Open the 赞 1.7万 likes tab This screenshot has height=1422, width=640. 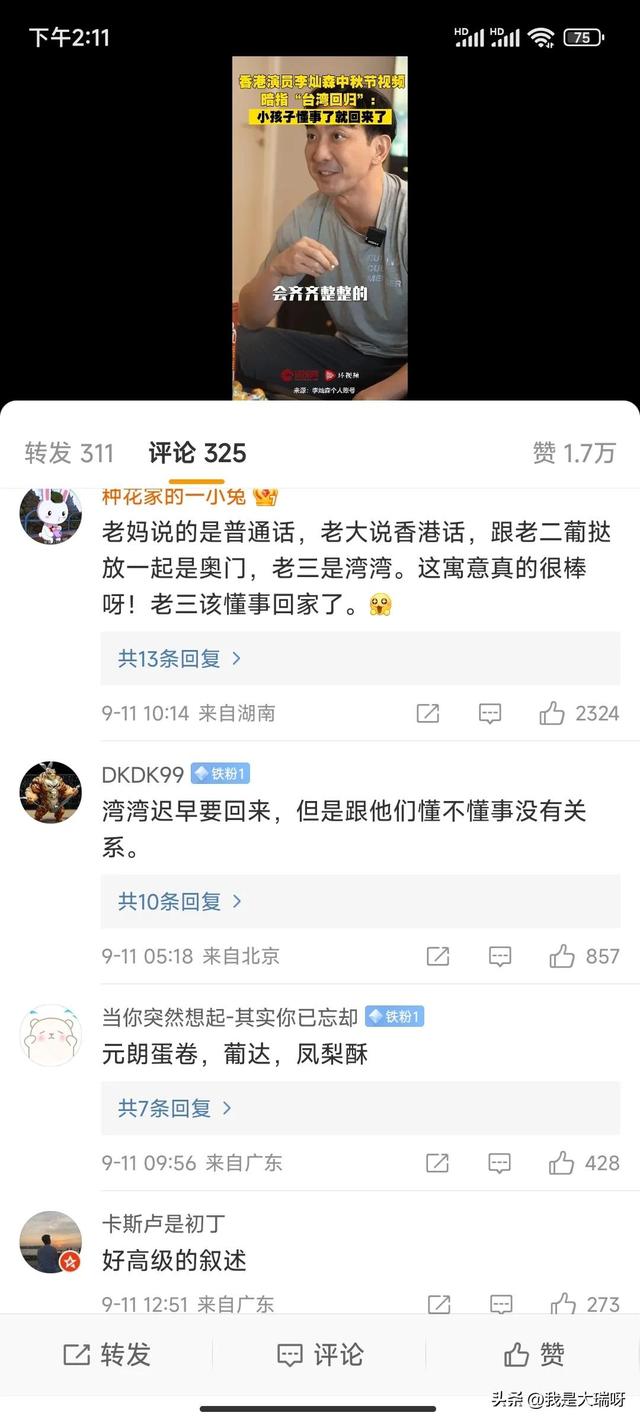click(x=574, y=453)
